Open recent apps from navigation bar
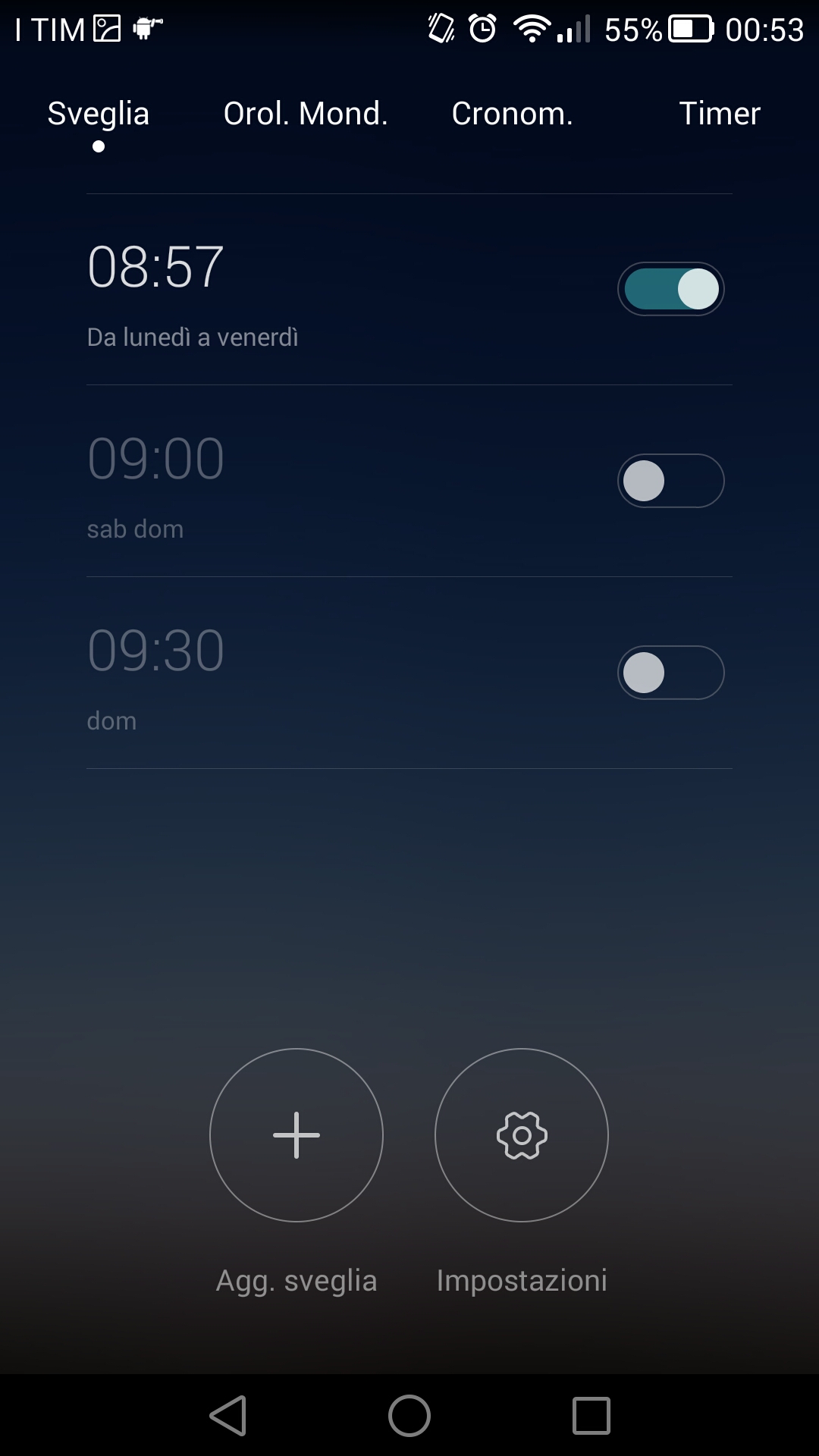This screenshot has height=1456, width=819. coord(591,1416)
